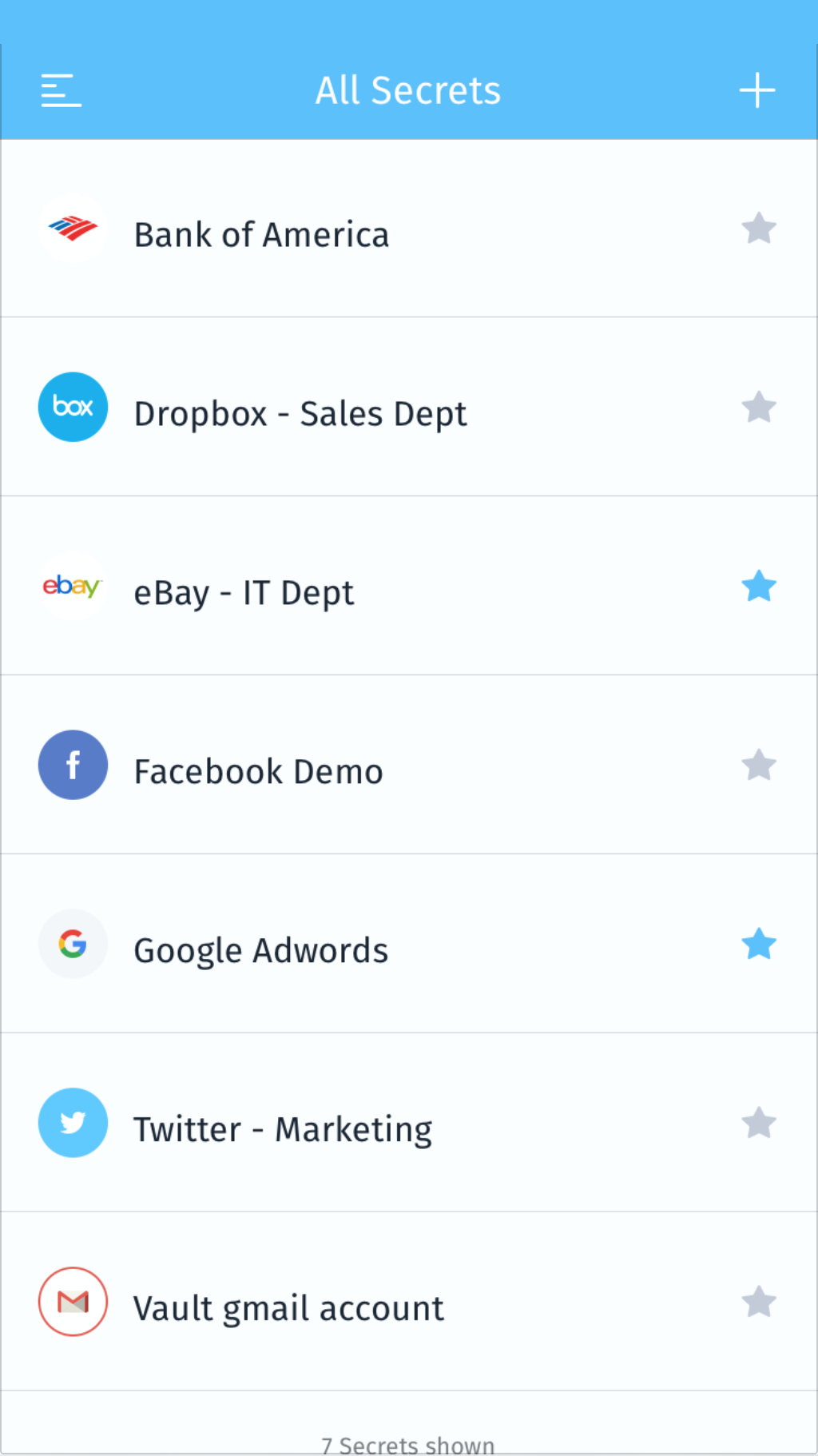This screenshot has width=818, height=1456.
Task: Open the Bank of America secret icon
Action: click(x=73, y=228)
